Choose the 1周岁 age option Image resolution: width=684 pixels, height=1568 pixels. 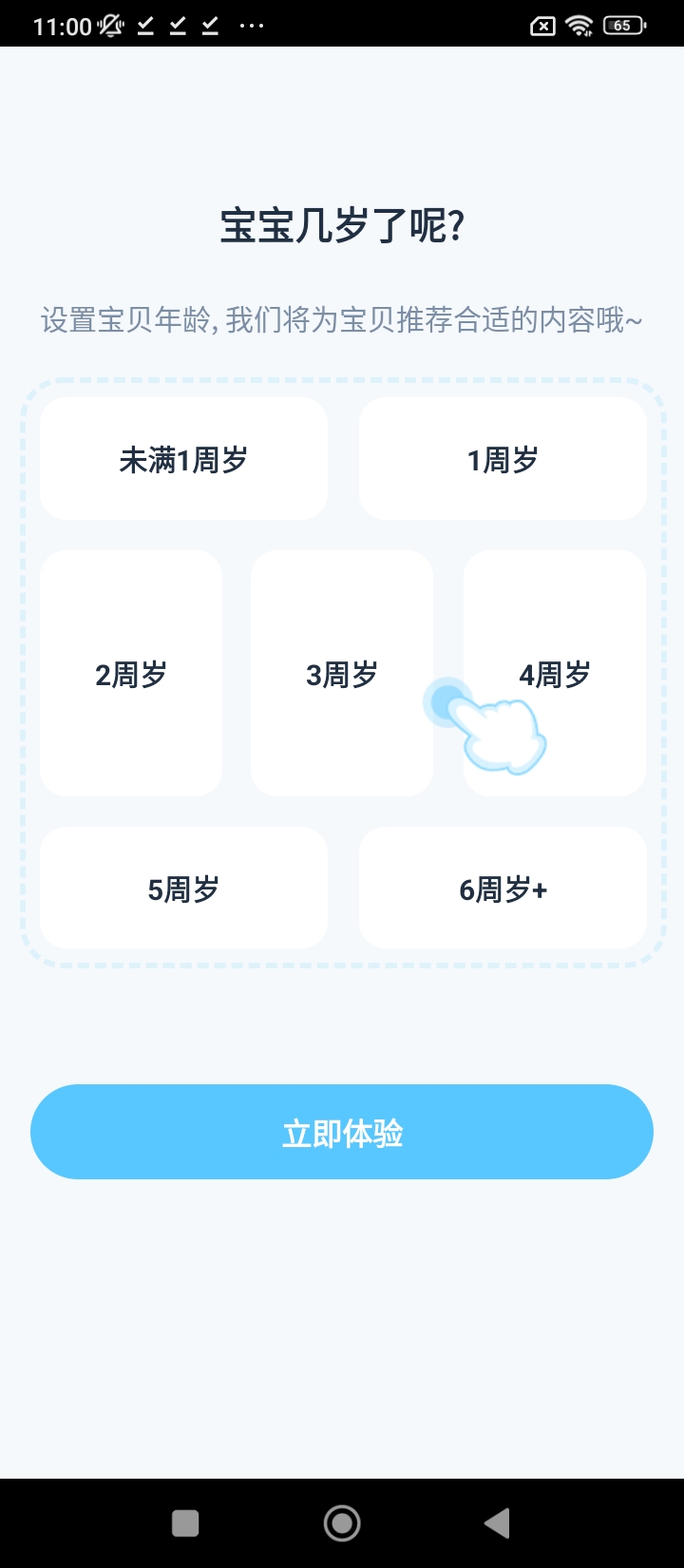[x=503, y=459]
